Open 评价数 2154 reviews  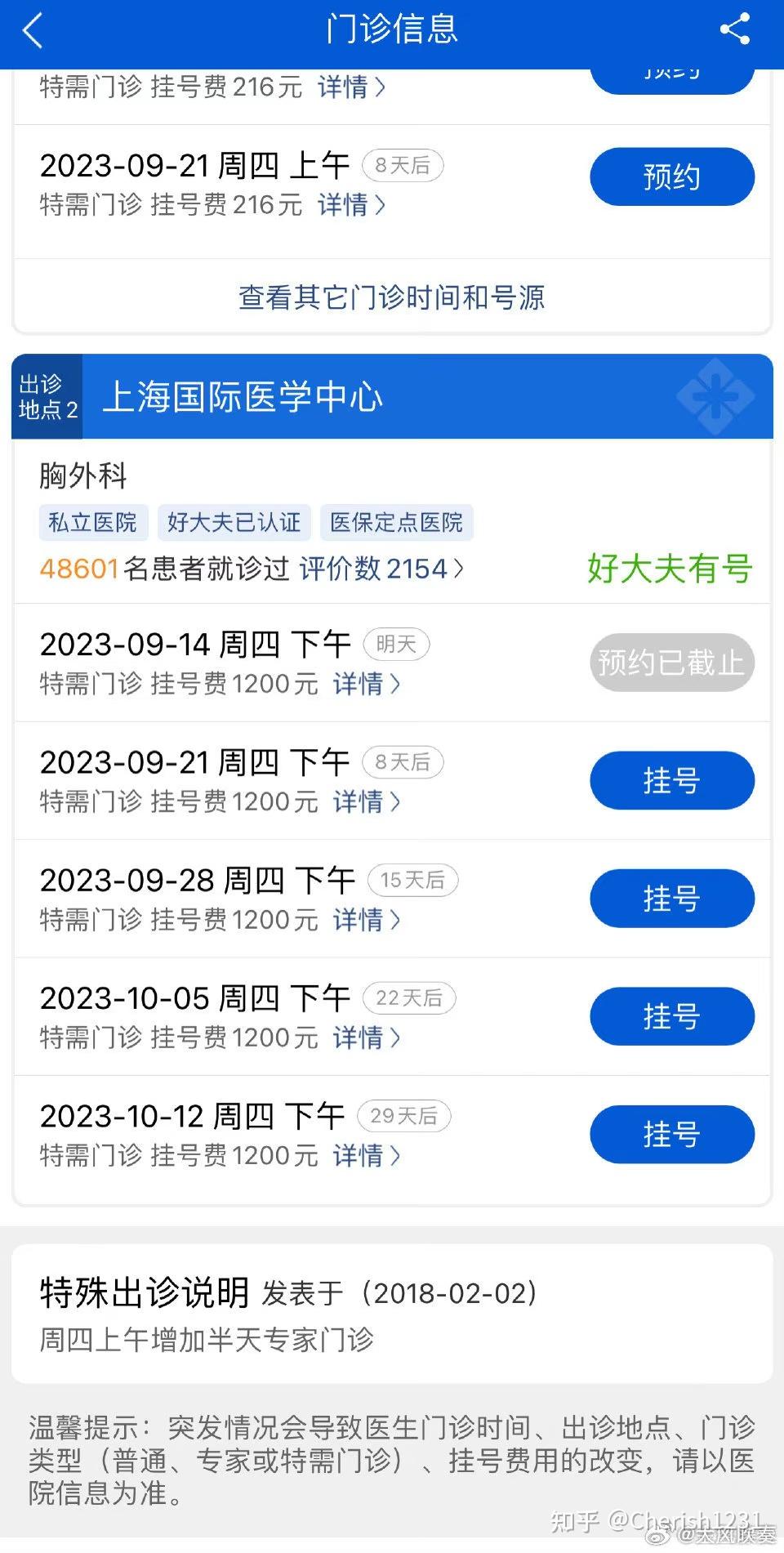pyautogui.click(x=382, y=569)
